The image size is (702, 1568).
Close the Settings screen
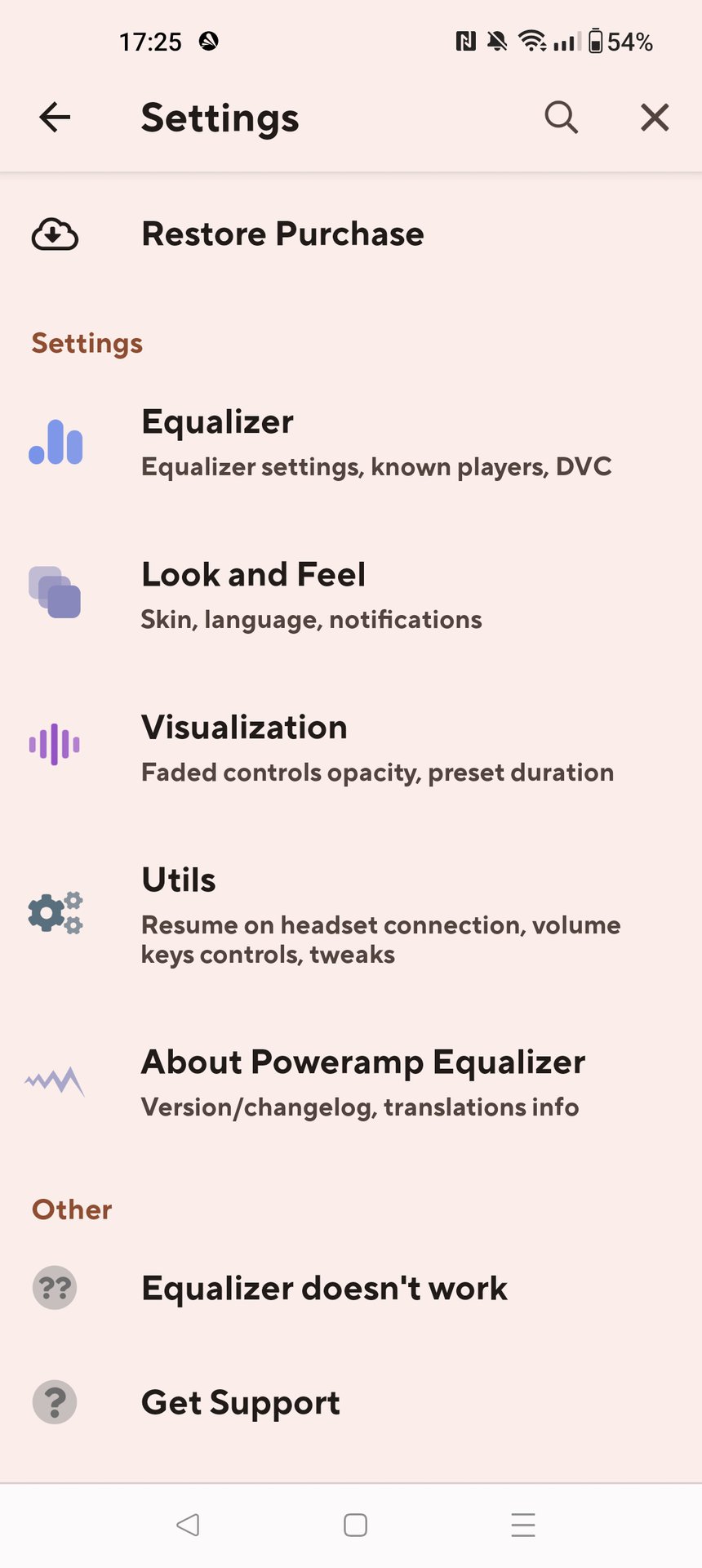(655, 118)
